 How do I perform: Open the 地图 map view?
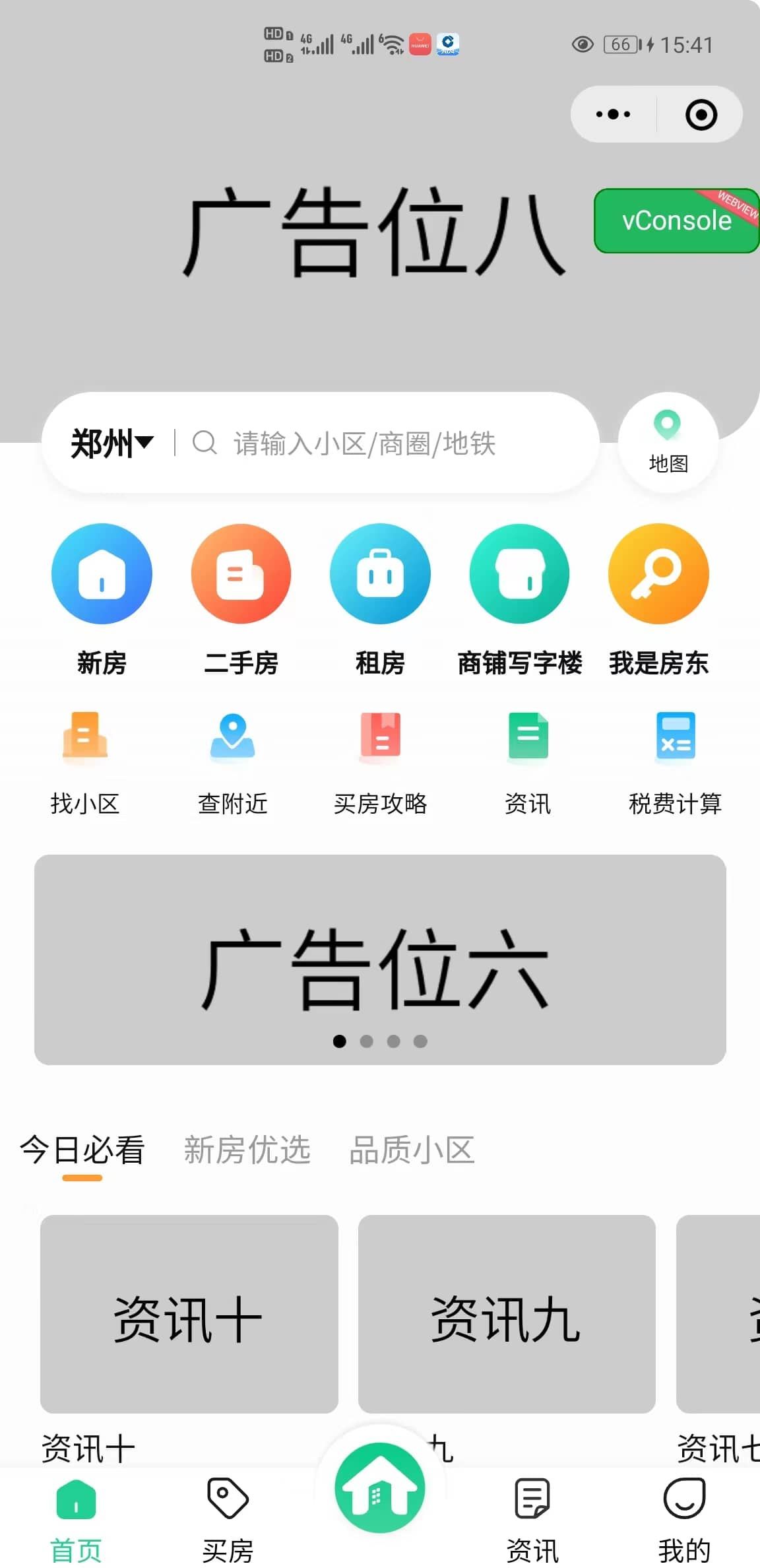pos(668,442)
